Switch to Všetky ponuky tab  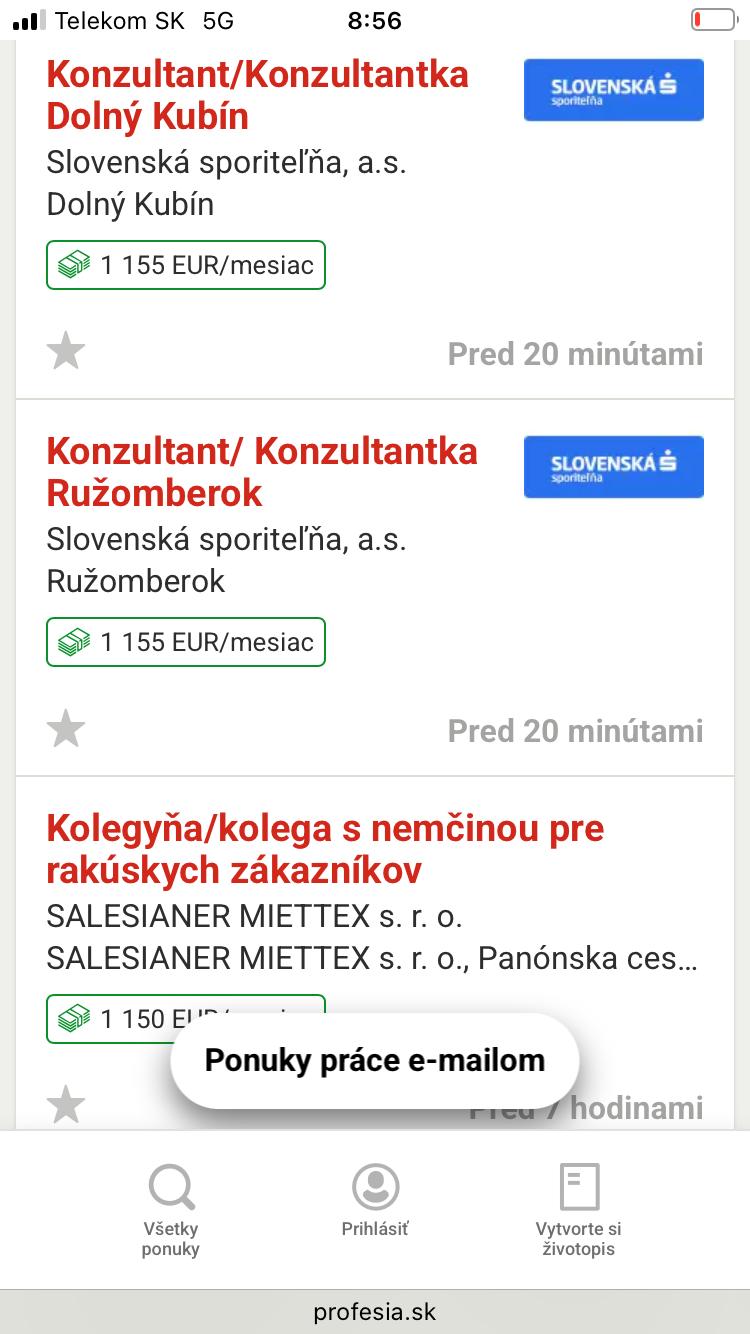(171, 1210)
